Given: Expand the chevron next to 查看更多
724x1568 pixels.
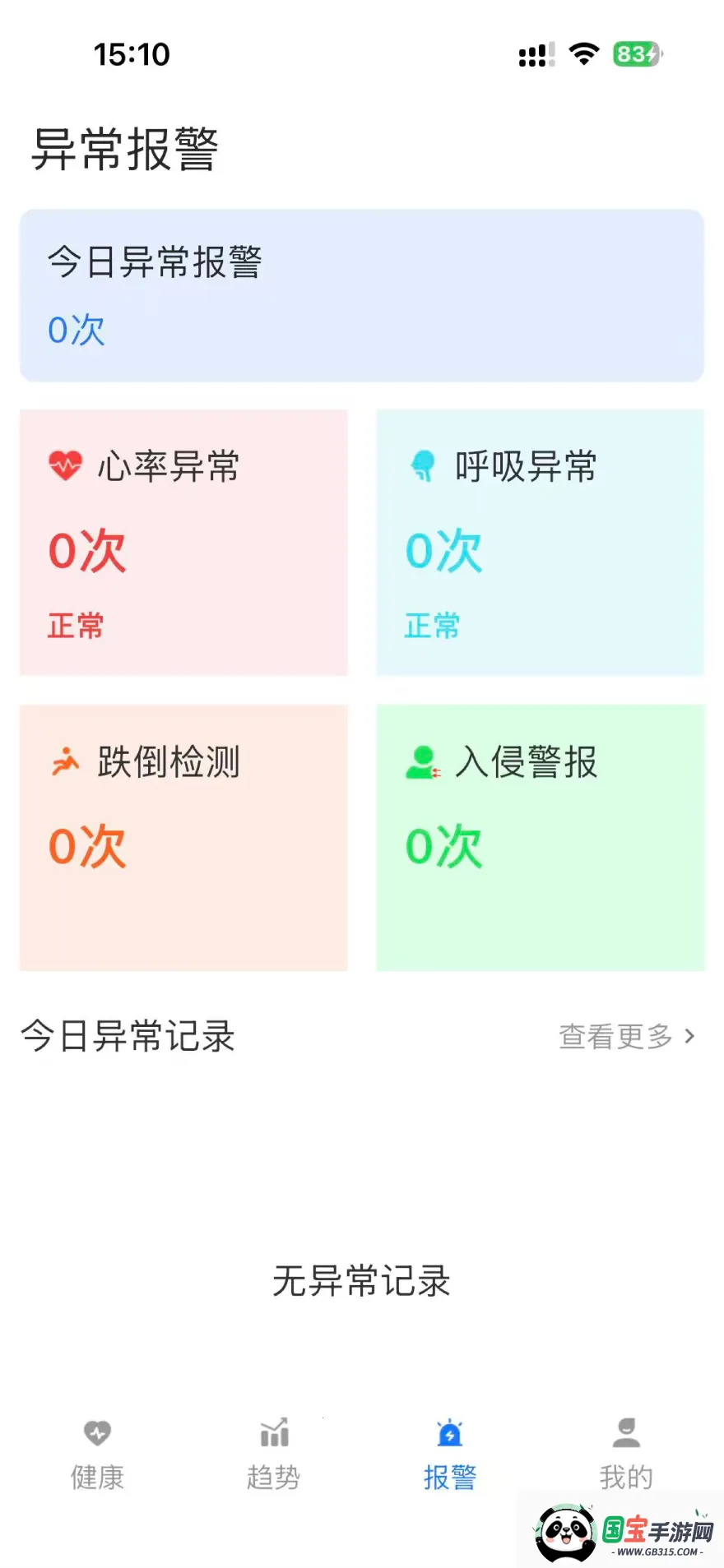Looking at the screenshot, I should click(691, 1037).
